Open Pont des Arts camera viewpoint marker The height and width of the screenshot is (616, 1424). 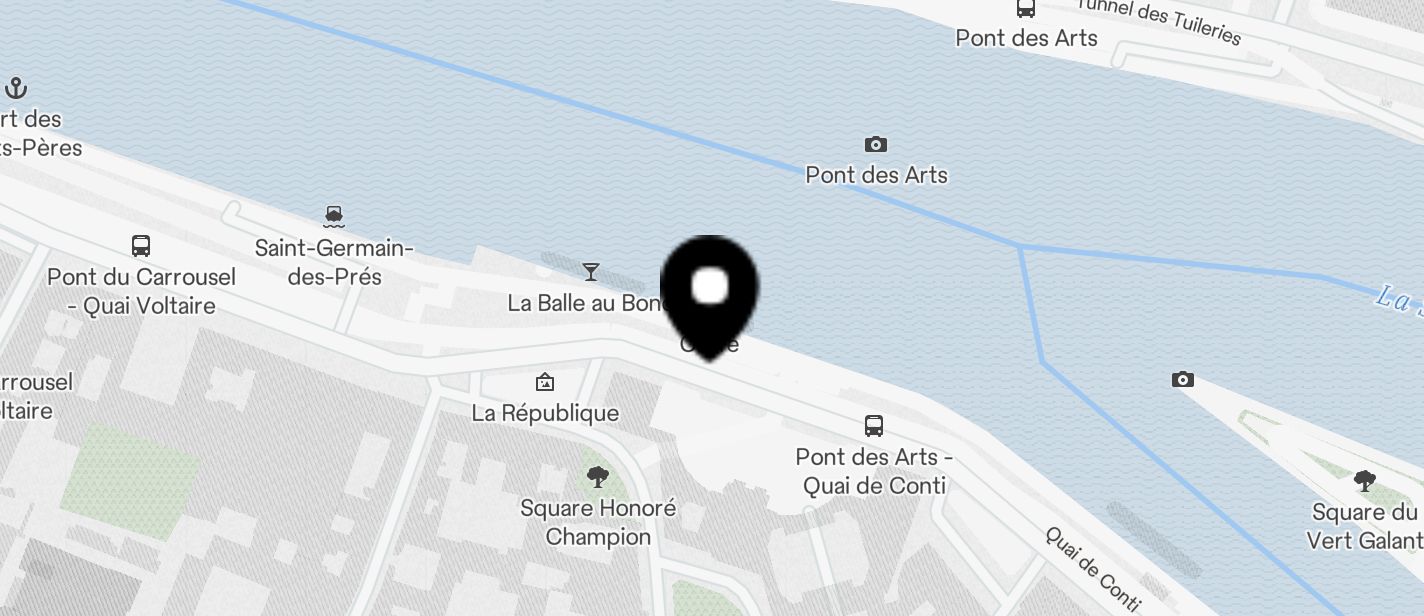pos(876,145)
